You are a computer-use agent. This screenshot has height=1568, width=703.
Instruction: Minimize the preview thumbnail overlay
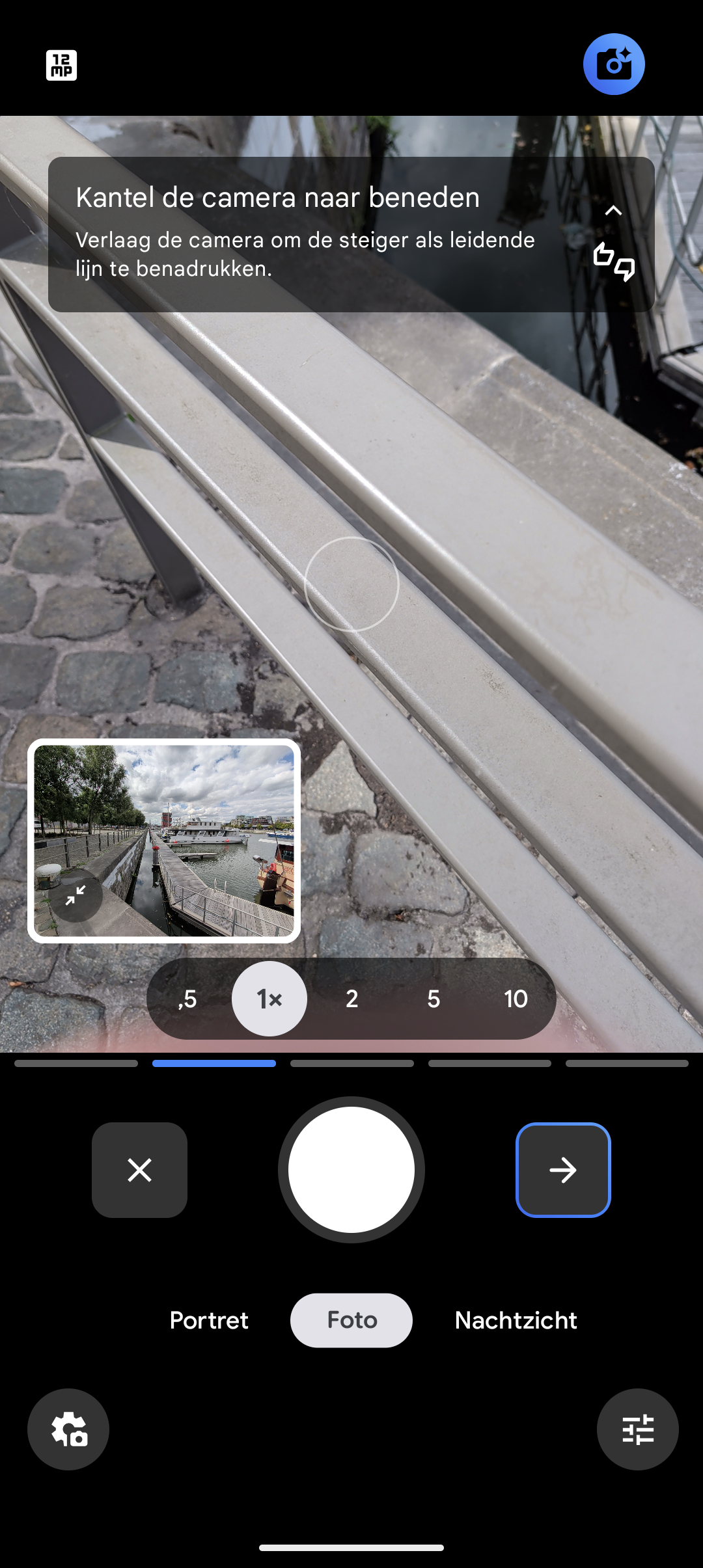pos(76,895)
